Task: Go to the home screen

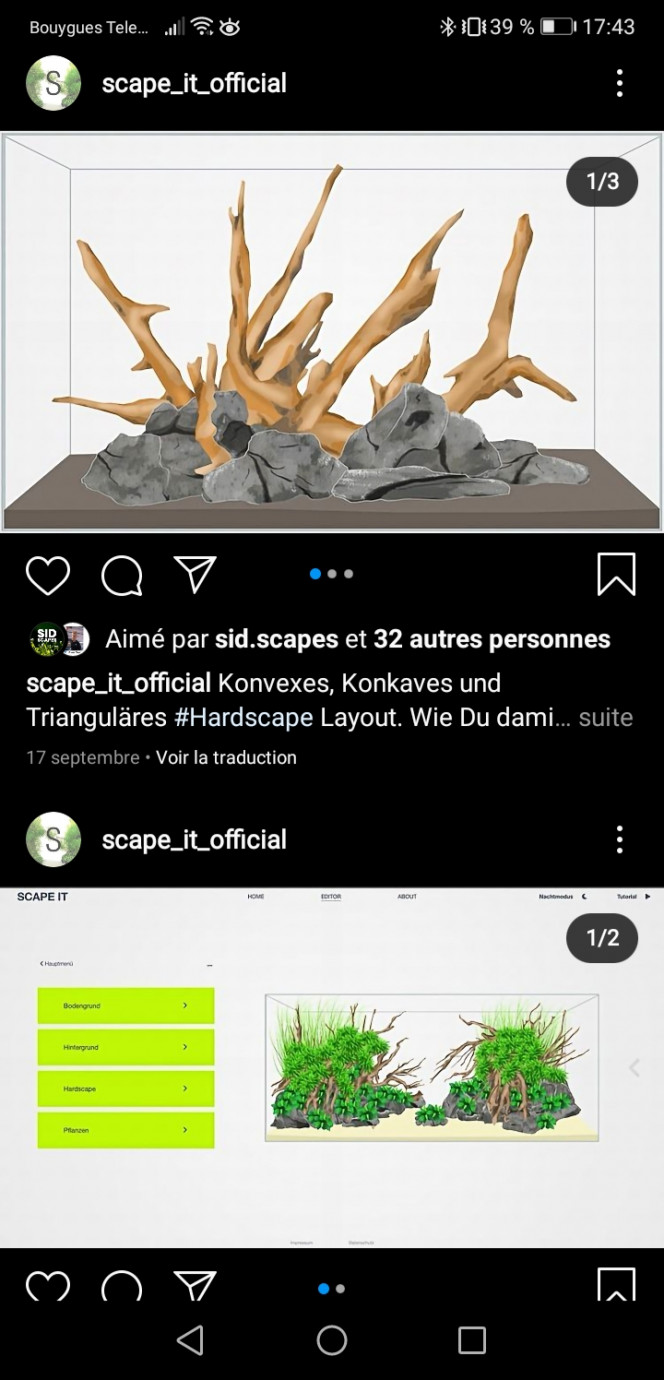Action: 332,1340
